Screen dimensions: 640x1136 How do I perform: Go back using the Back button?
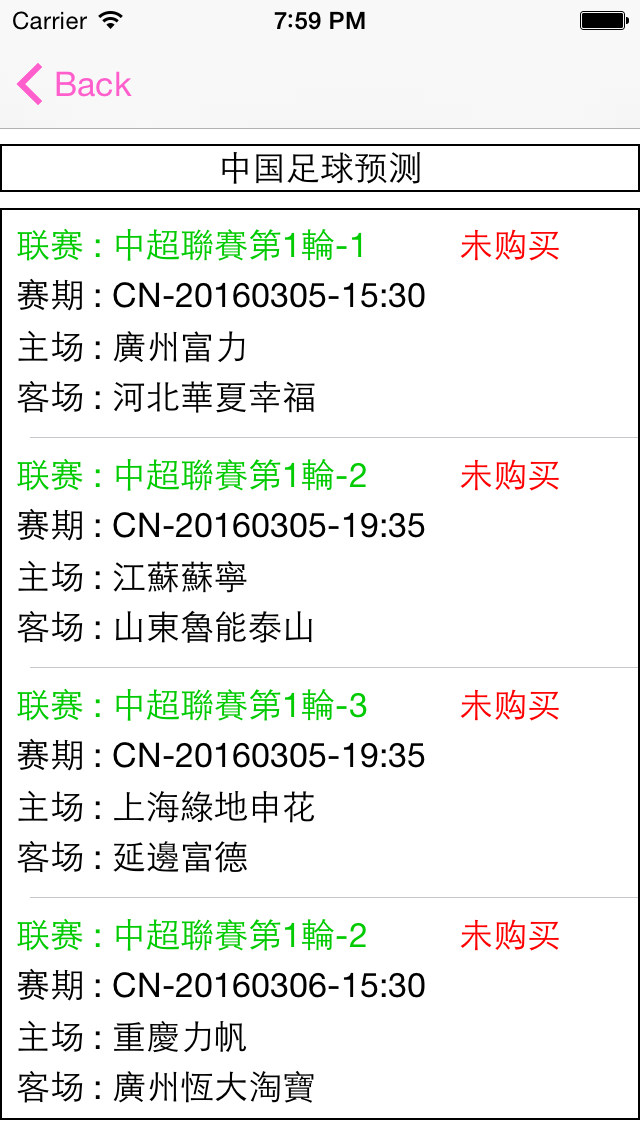(x=75, y=85)
